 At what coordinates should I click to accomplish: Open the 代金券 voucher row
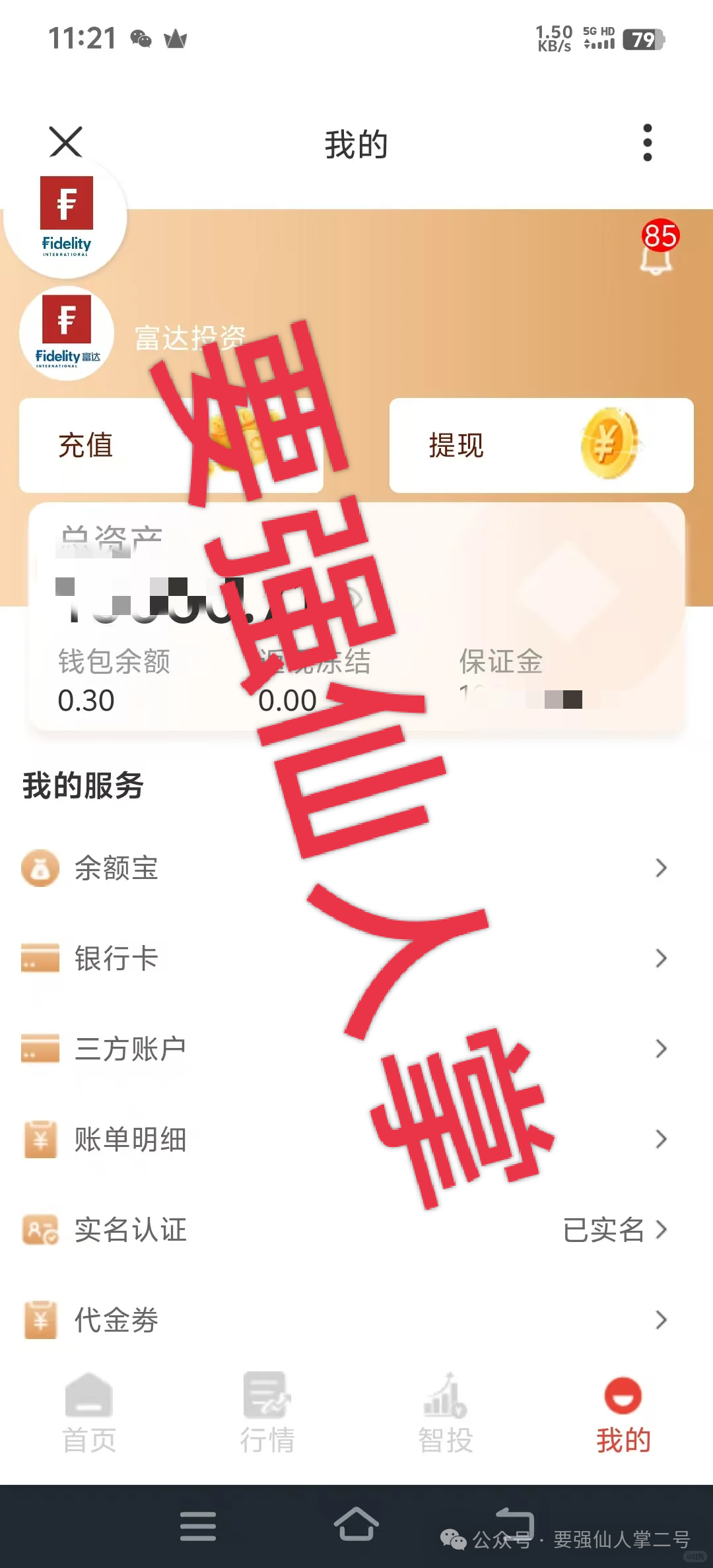[x=343, y=1320]
